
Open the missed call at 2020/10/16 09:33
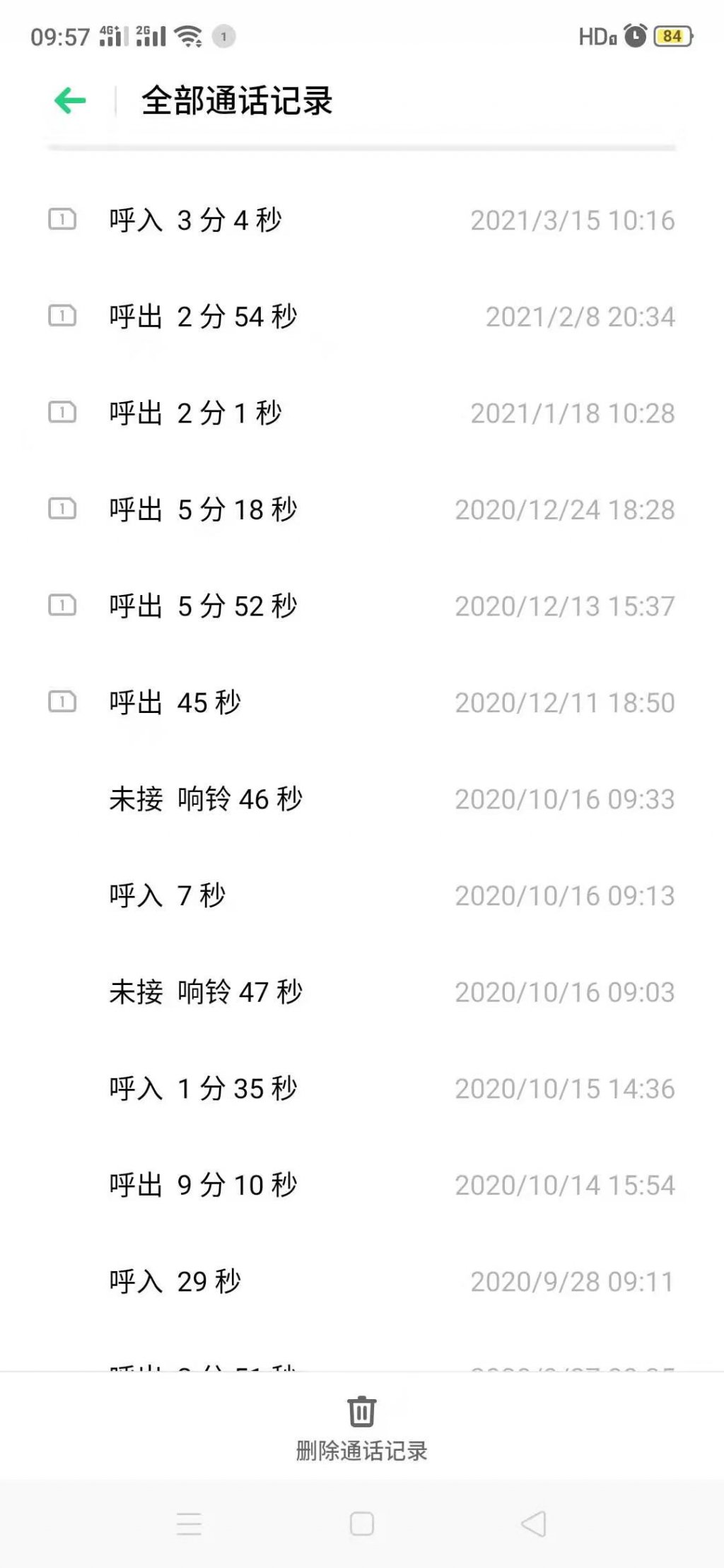(362, 799)
